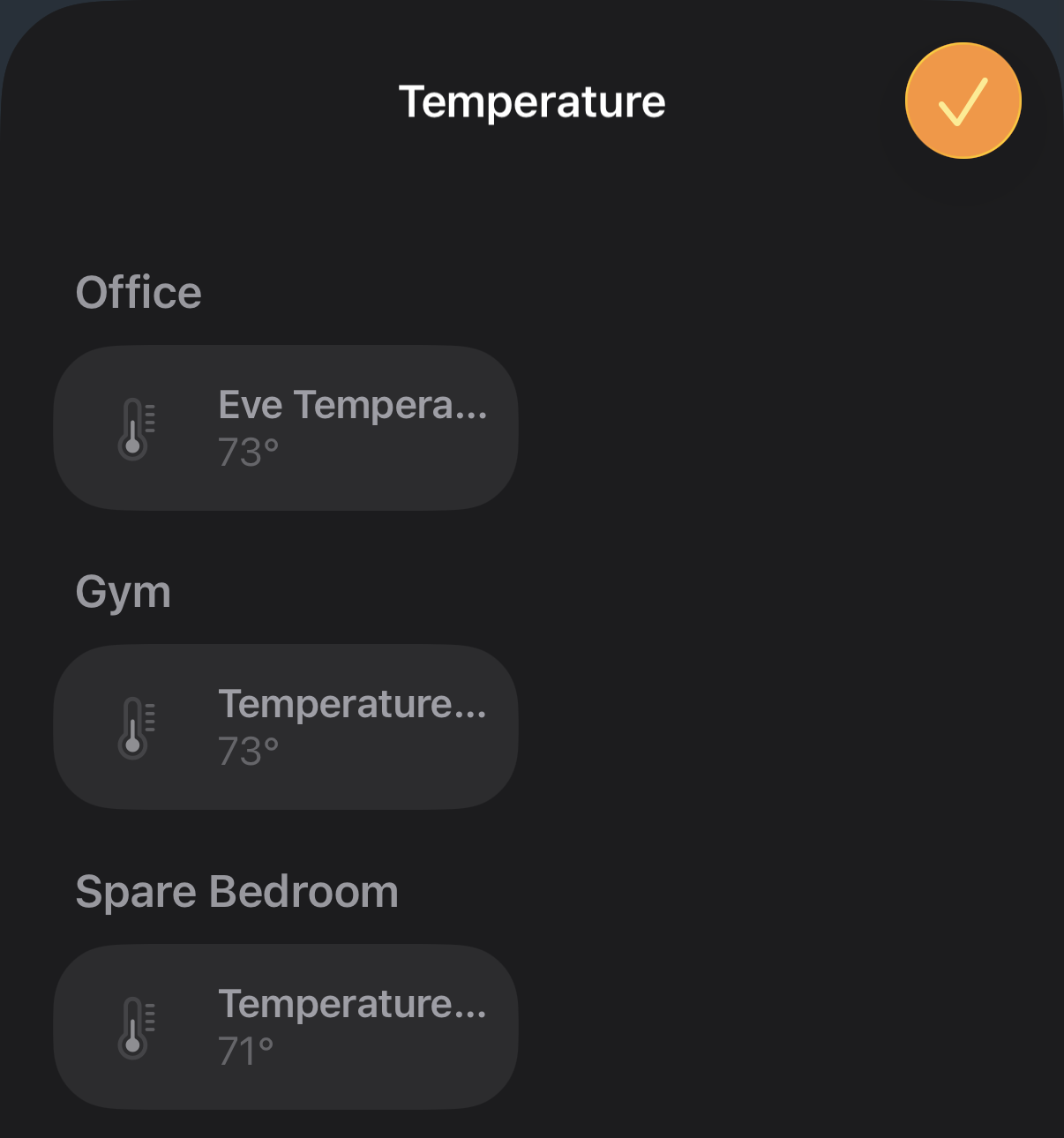Open the Office Eve temperature sensor tile
The width and height of the screenshot is (1064, 1138).
(x=286, y=428)
